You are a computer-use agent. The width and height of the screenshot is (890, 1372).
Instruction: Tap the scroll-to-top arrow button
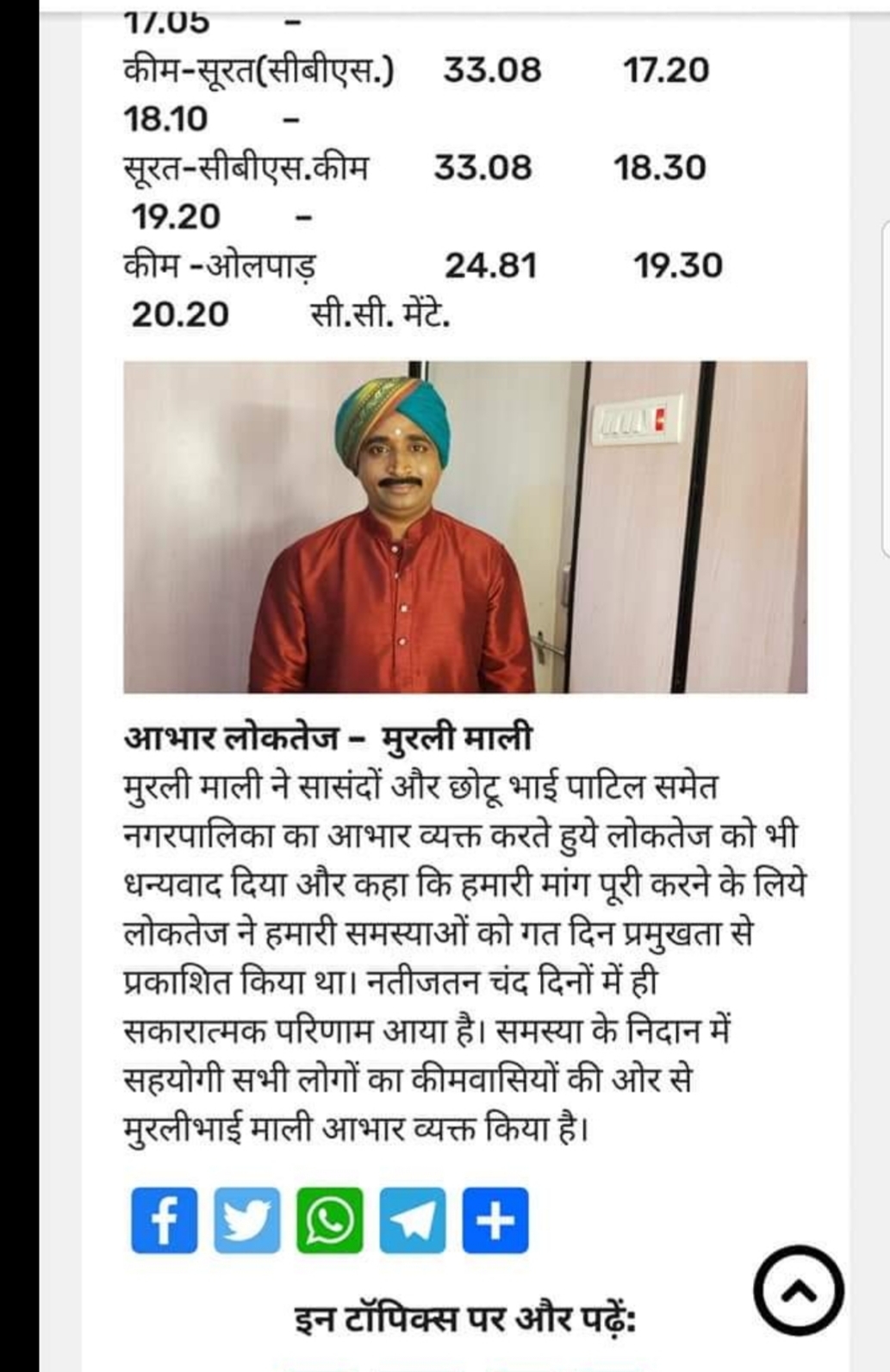[x=799, y=1289]
